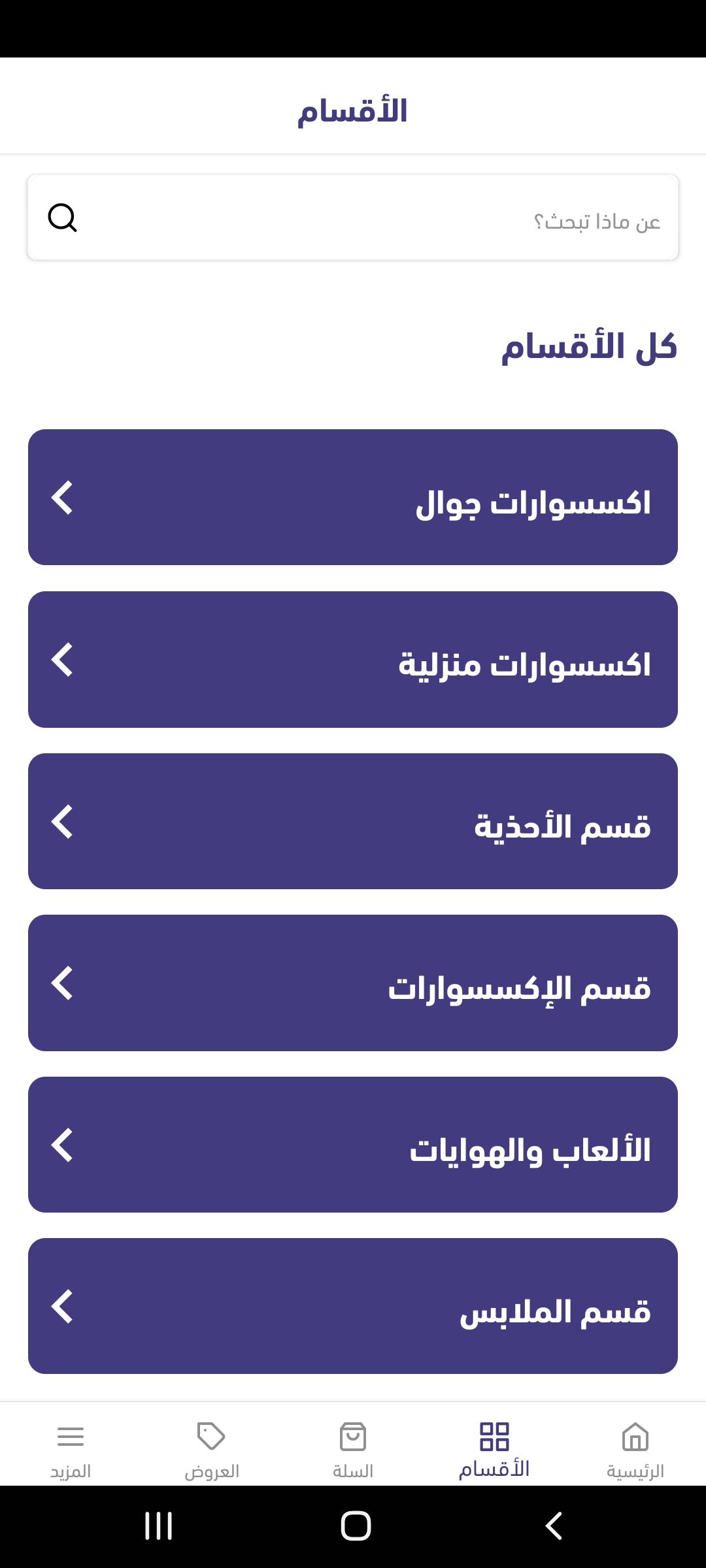706x1568 pixels.
Task: Open the قسم الأحذية category
Action: (353, 821)
